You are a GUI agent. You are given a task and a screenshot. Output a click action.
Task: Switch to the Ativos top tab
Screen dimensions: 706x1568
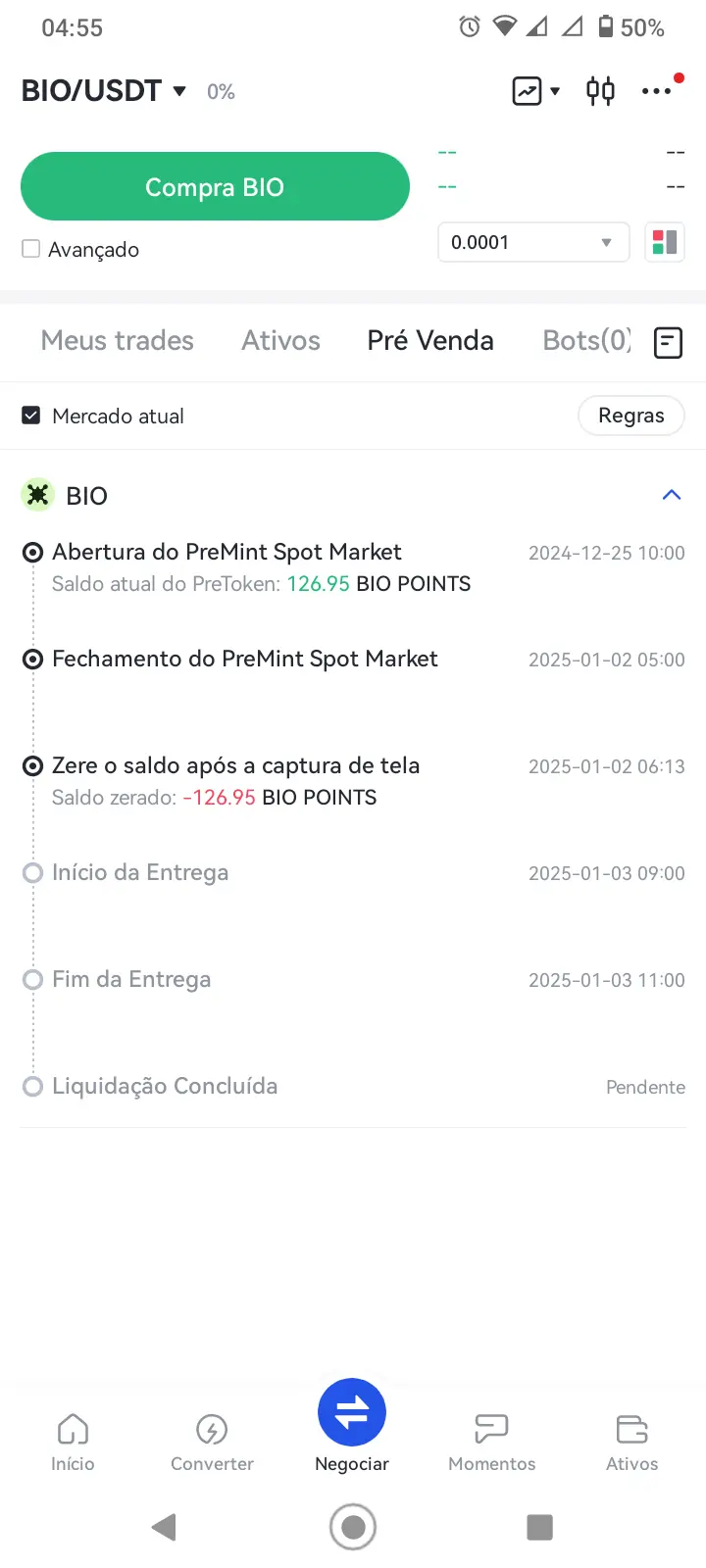(281, 340)
